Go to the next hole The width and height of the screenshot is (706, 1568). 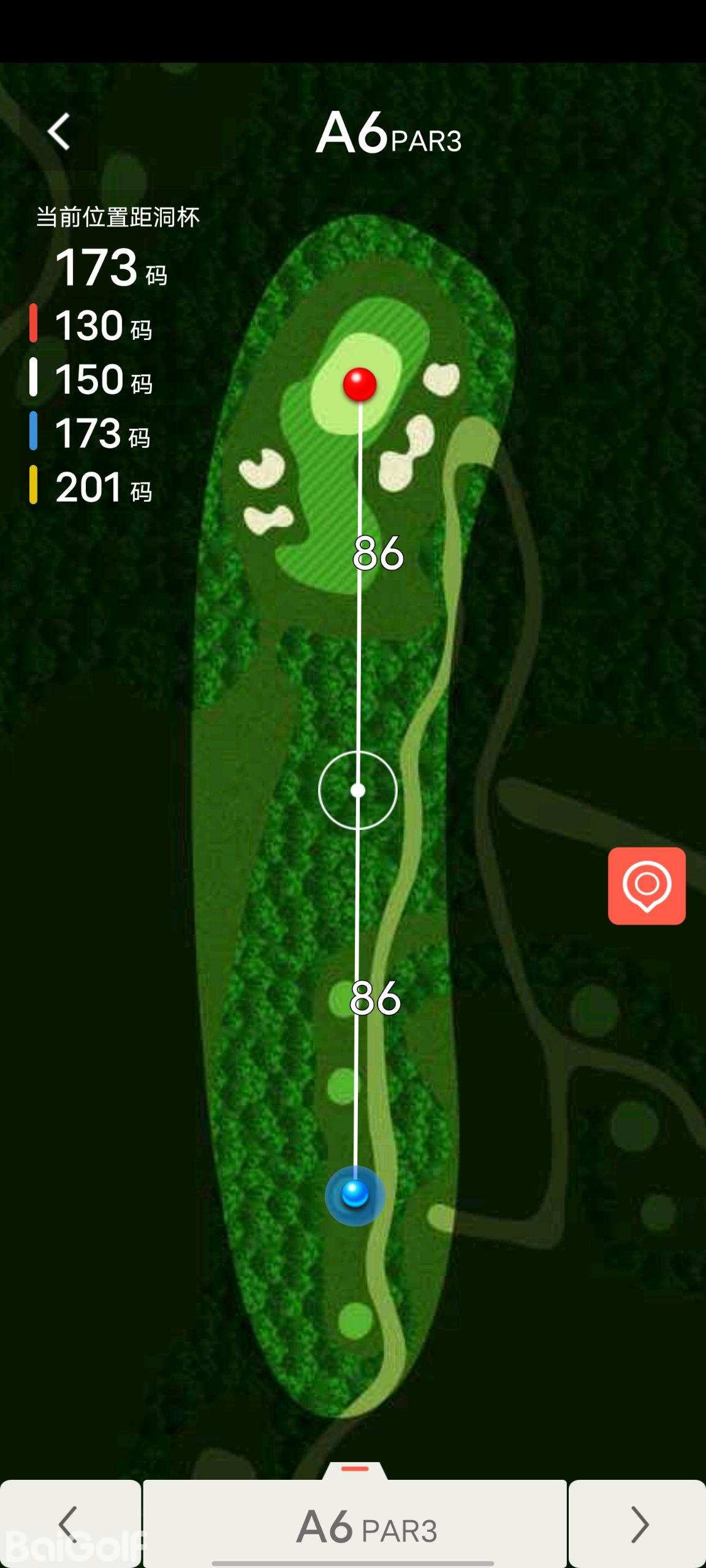click(638, 1525)
